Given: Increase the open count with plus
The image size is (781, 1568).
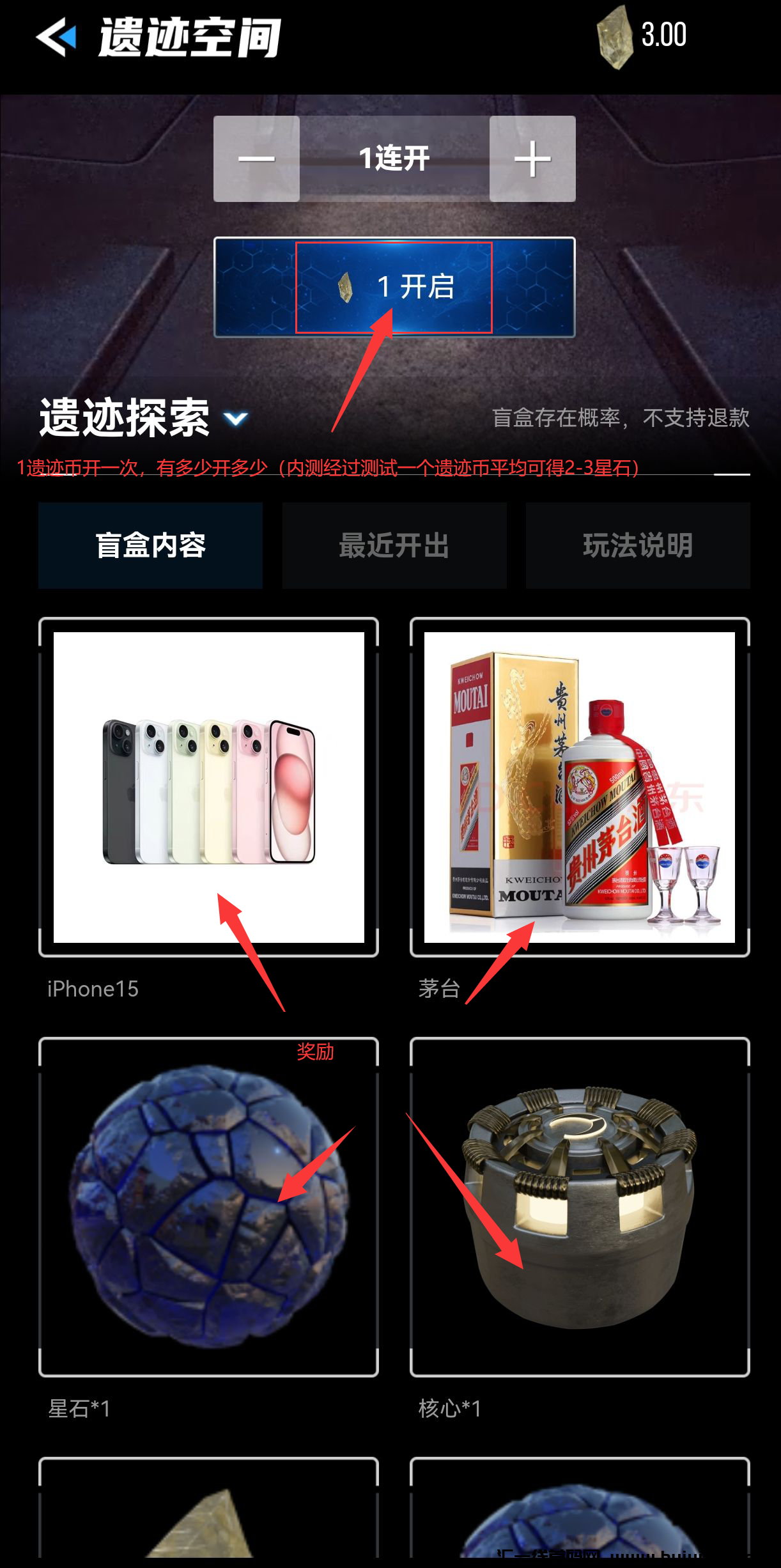Looking at the screenshot, I should pyautogui.click(x=532, y=159).
